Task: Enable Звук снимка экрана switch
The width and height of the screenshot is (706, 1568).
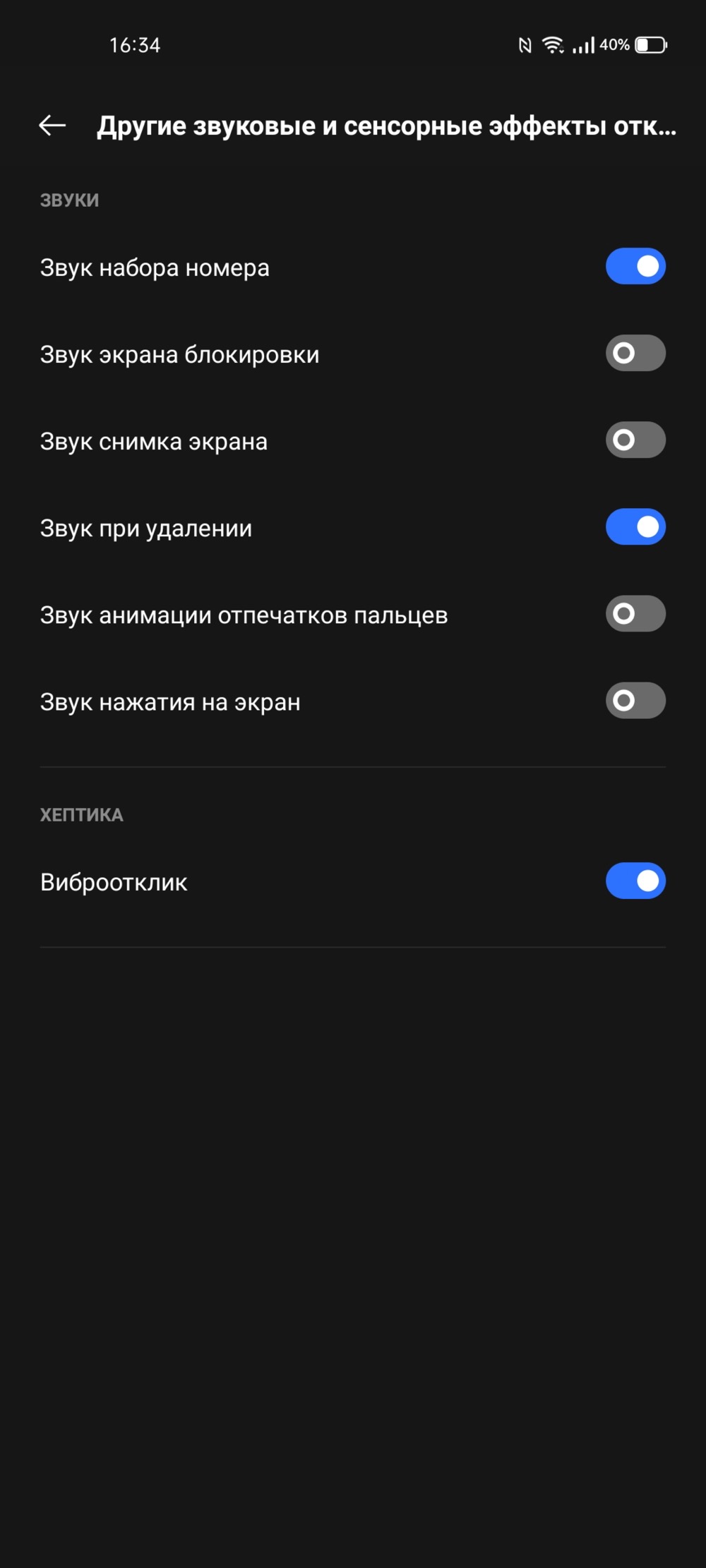Action: coord(635,440)
